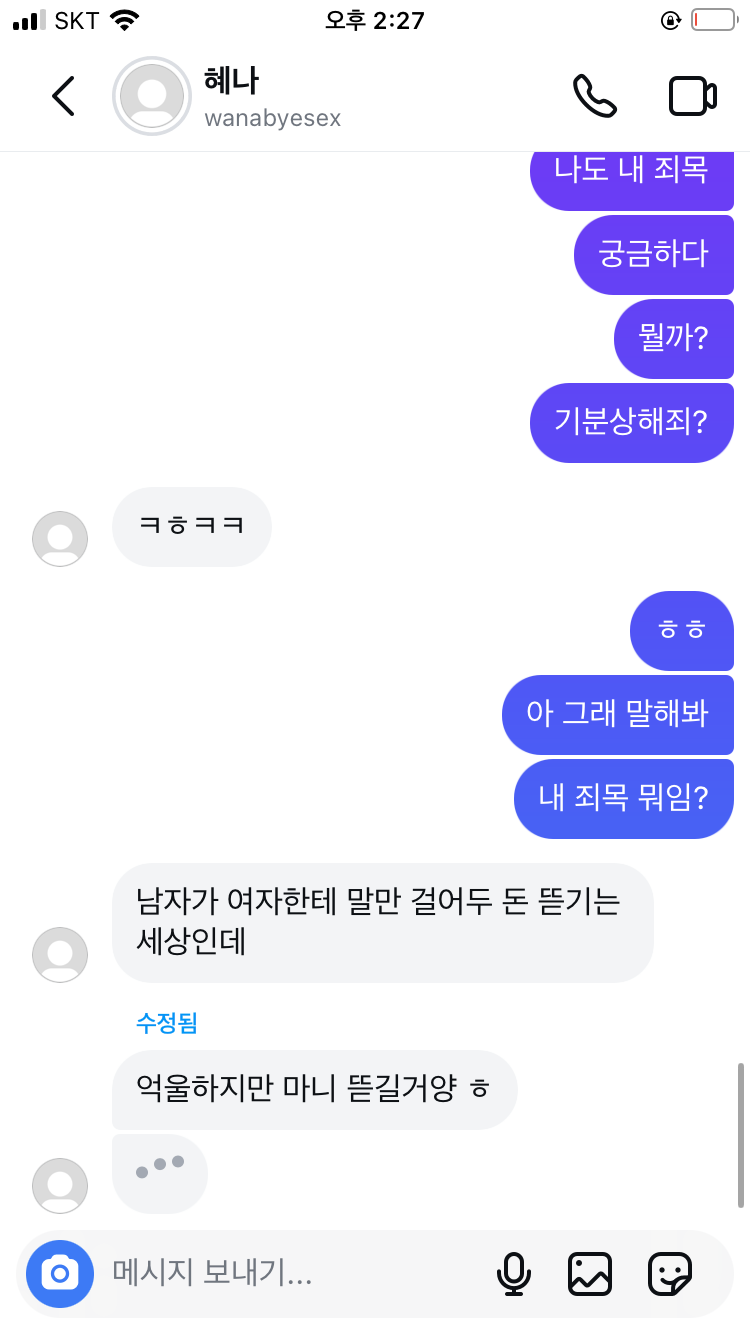Open the camera to send a photo
The height and width of the screenshot is (1334, 750).
pos(59,1273)
